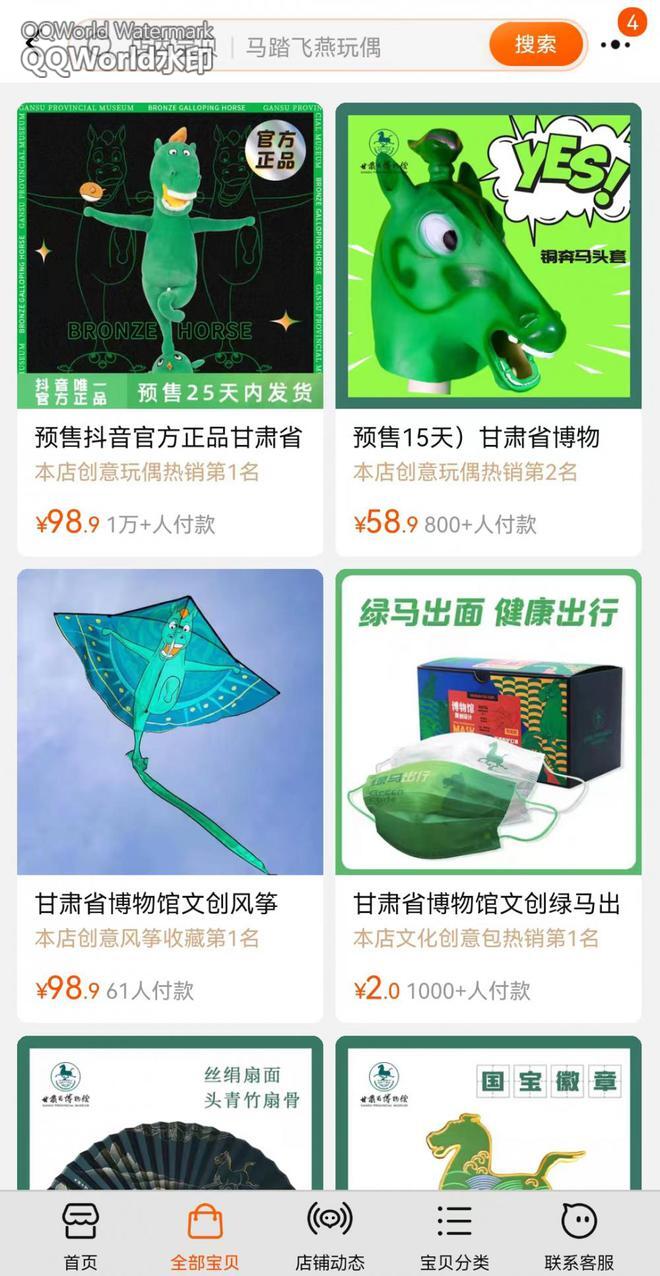Contact customer service via 联系客服
This screenshot has height=1276, width=660.
coord(579,1236)
